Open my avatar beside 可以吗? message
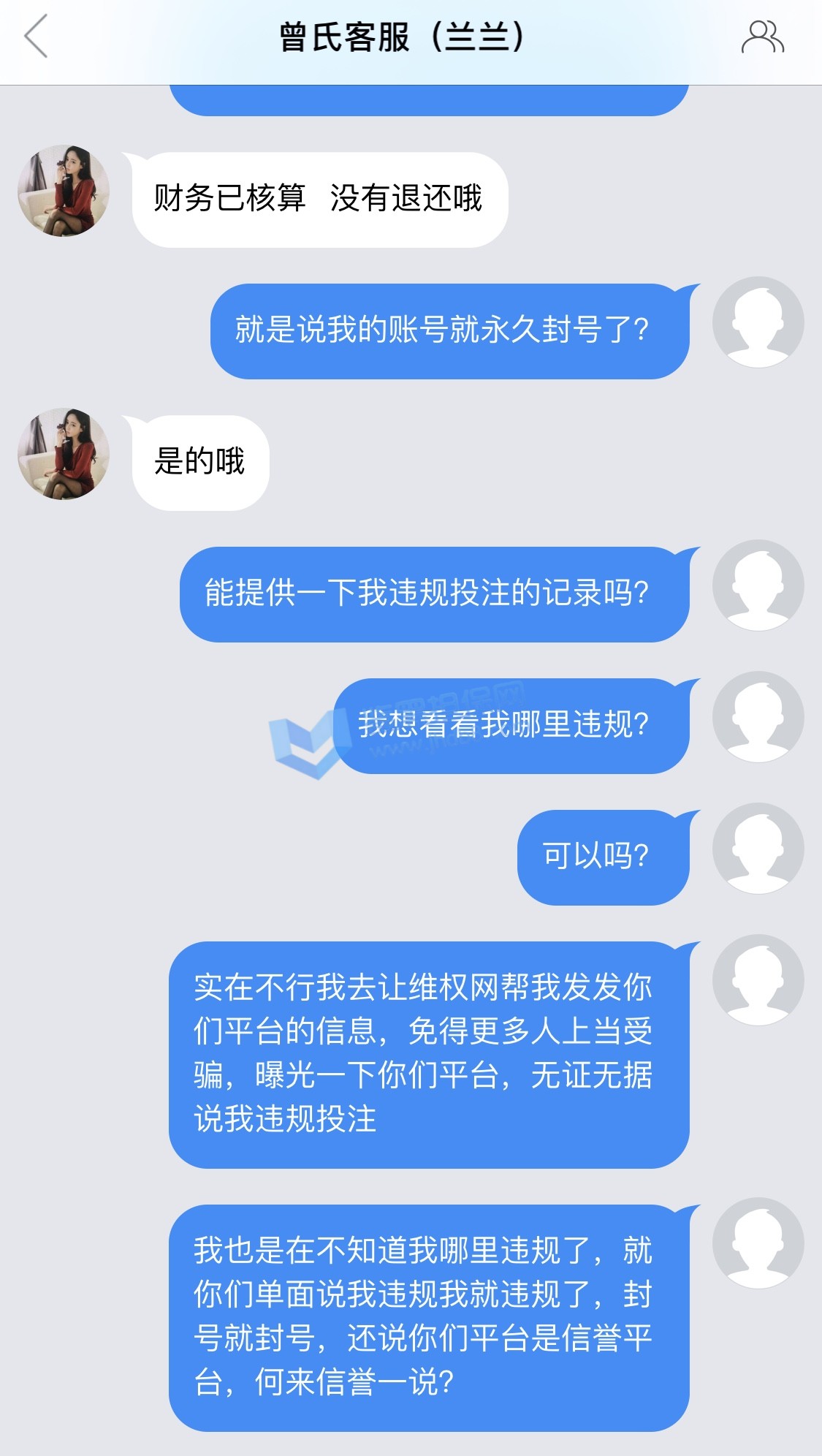 [758, 849]
